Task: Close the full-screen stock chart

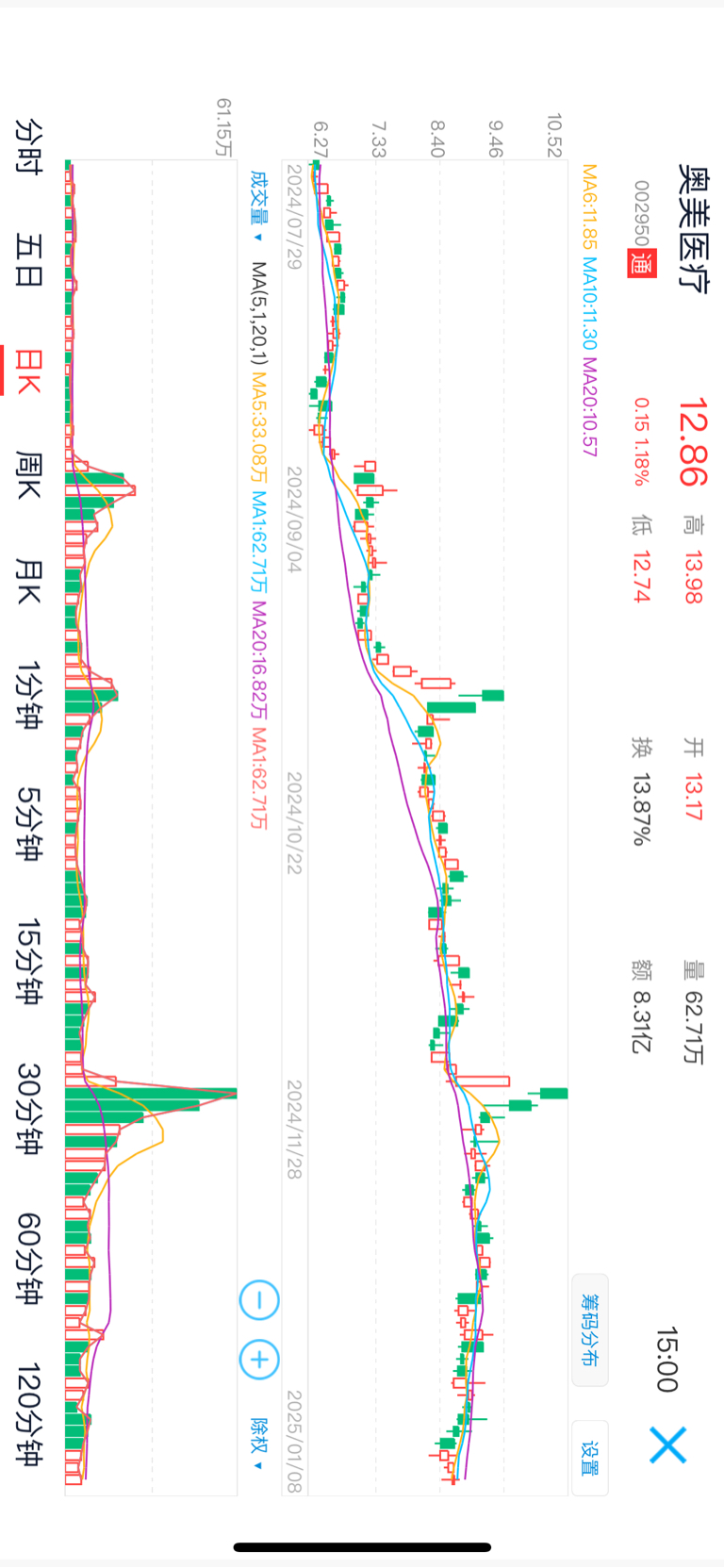Action: 666,1444
